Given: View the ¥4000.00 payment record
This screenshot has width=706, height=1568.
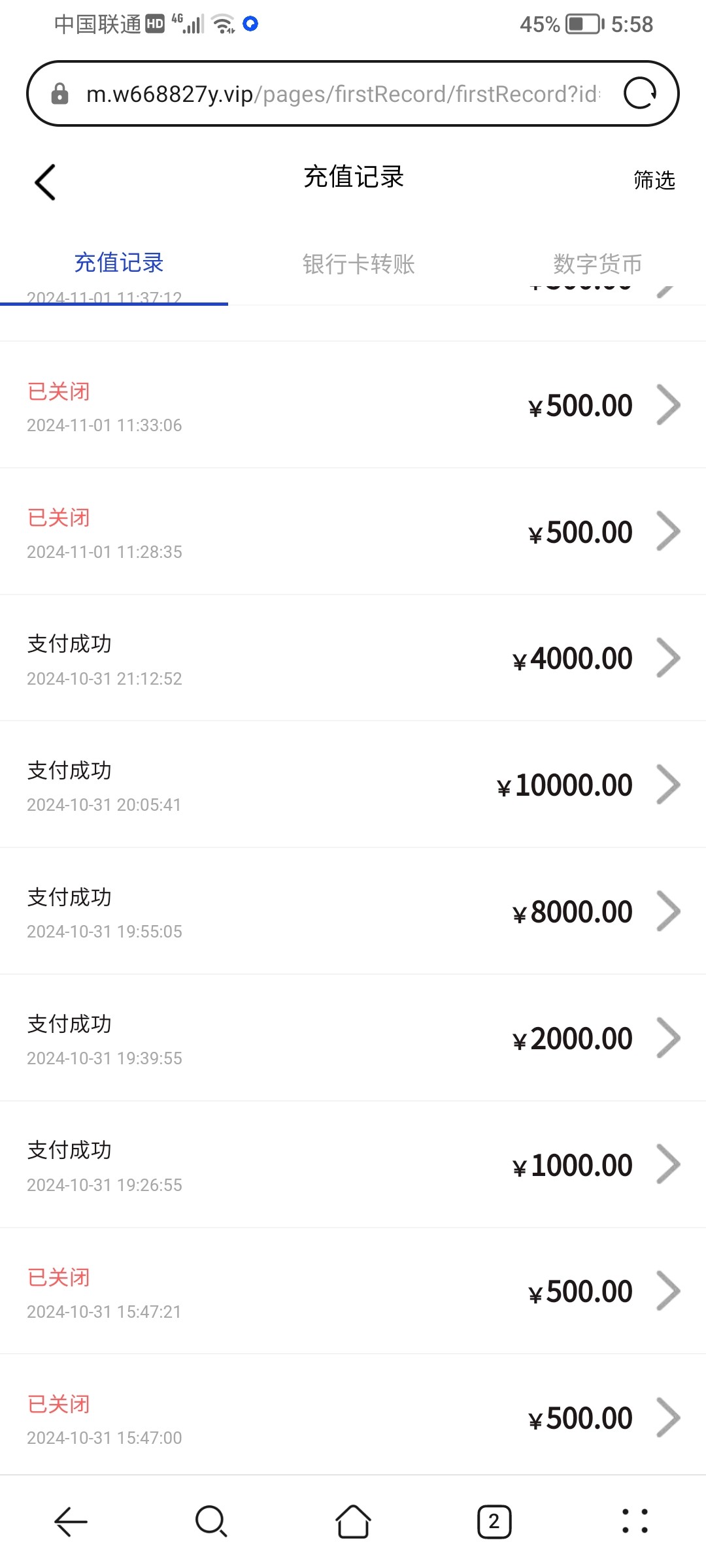Looking at the screenshot, I should pyautogui.click(x=353, y=659).
